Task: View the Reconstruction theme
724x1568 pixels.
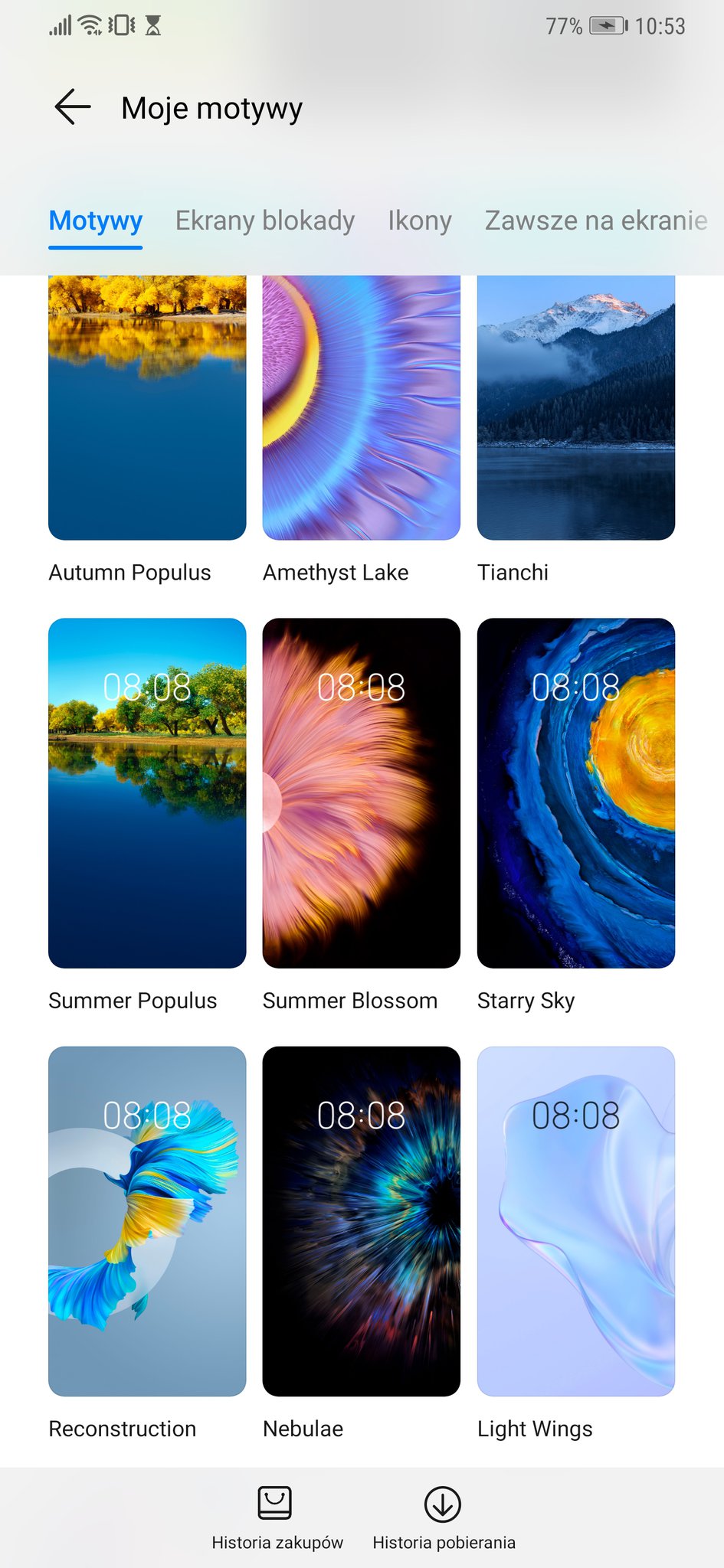Action: point(147,1221)
